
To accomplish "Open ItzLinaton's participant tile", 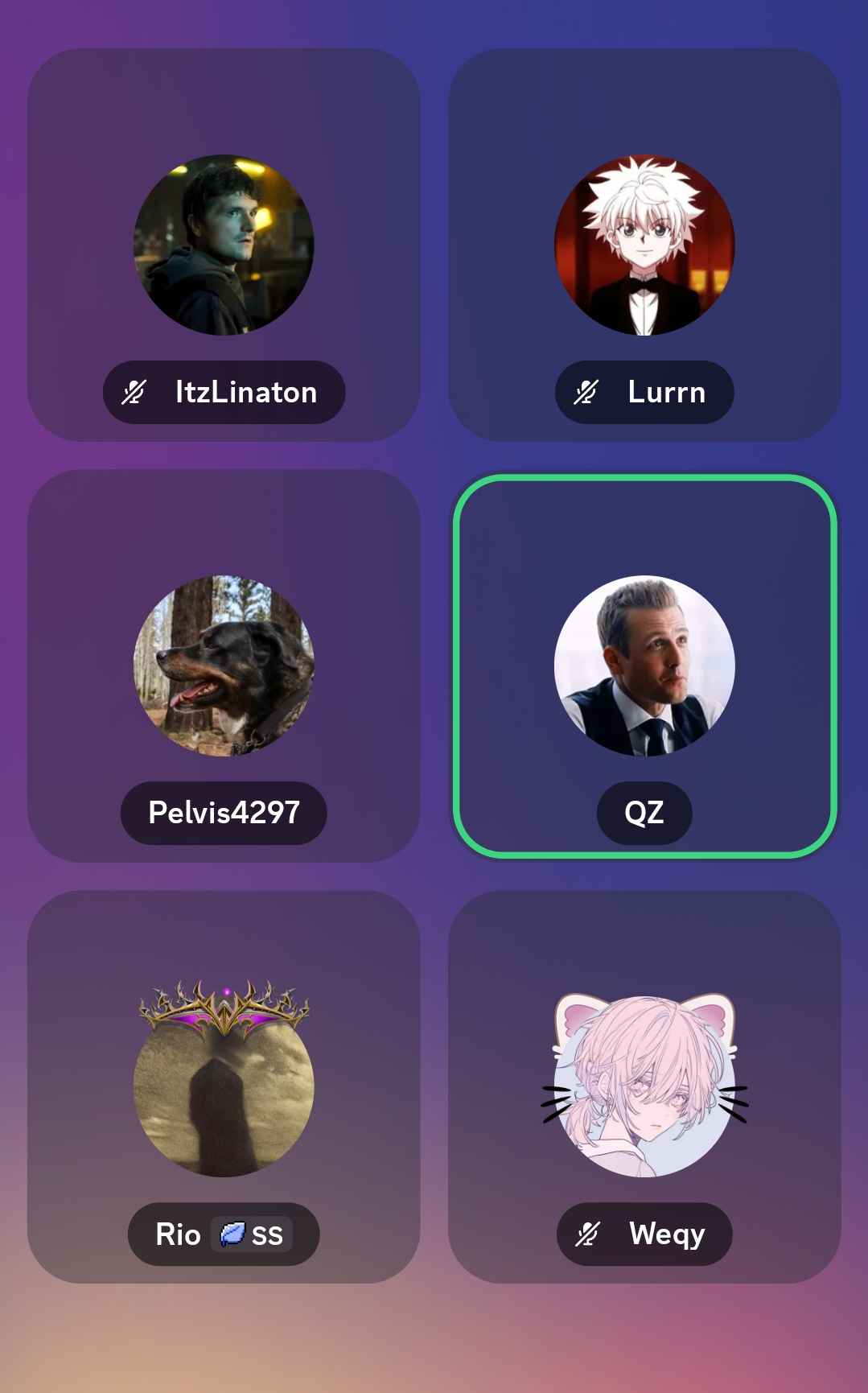I will (224, 245).
